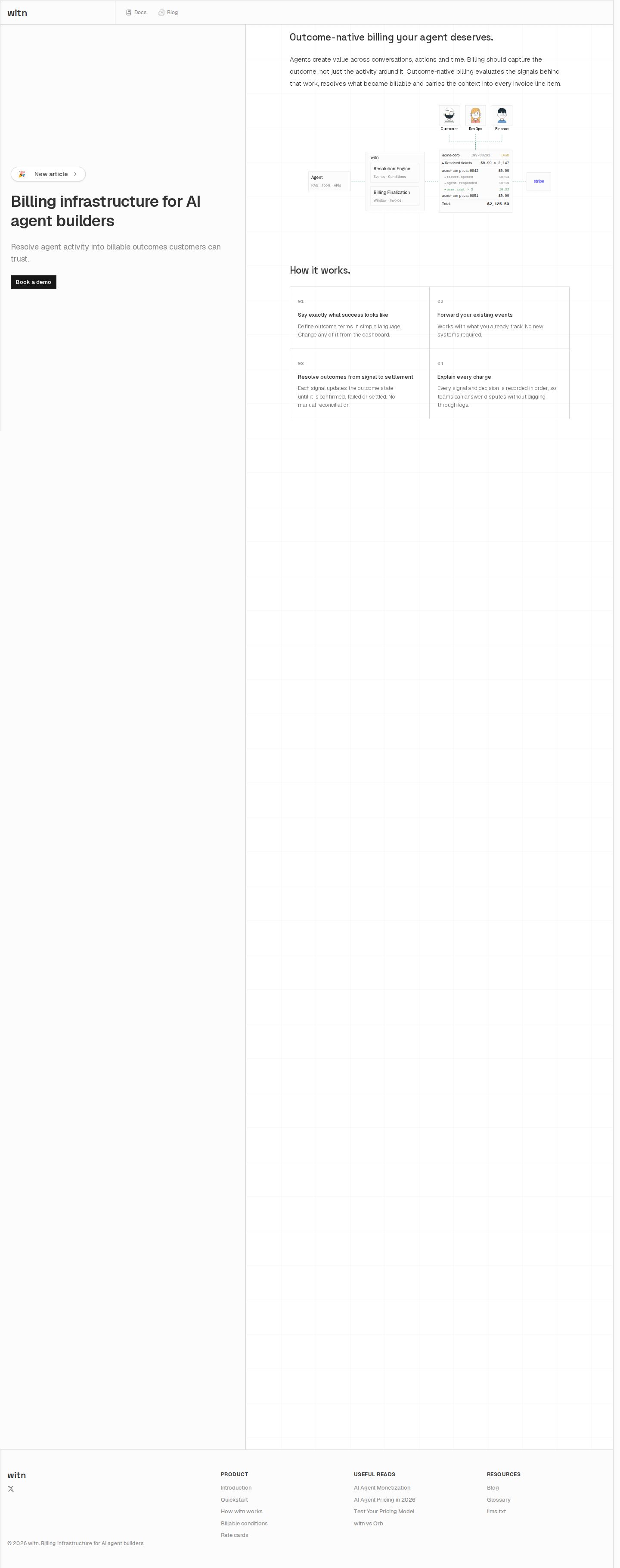620x1568 pixels.
Task: Open witn vs Orb comparison
Action: [x=369, y=1524]
